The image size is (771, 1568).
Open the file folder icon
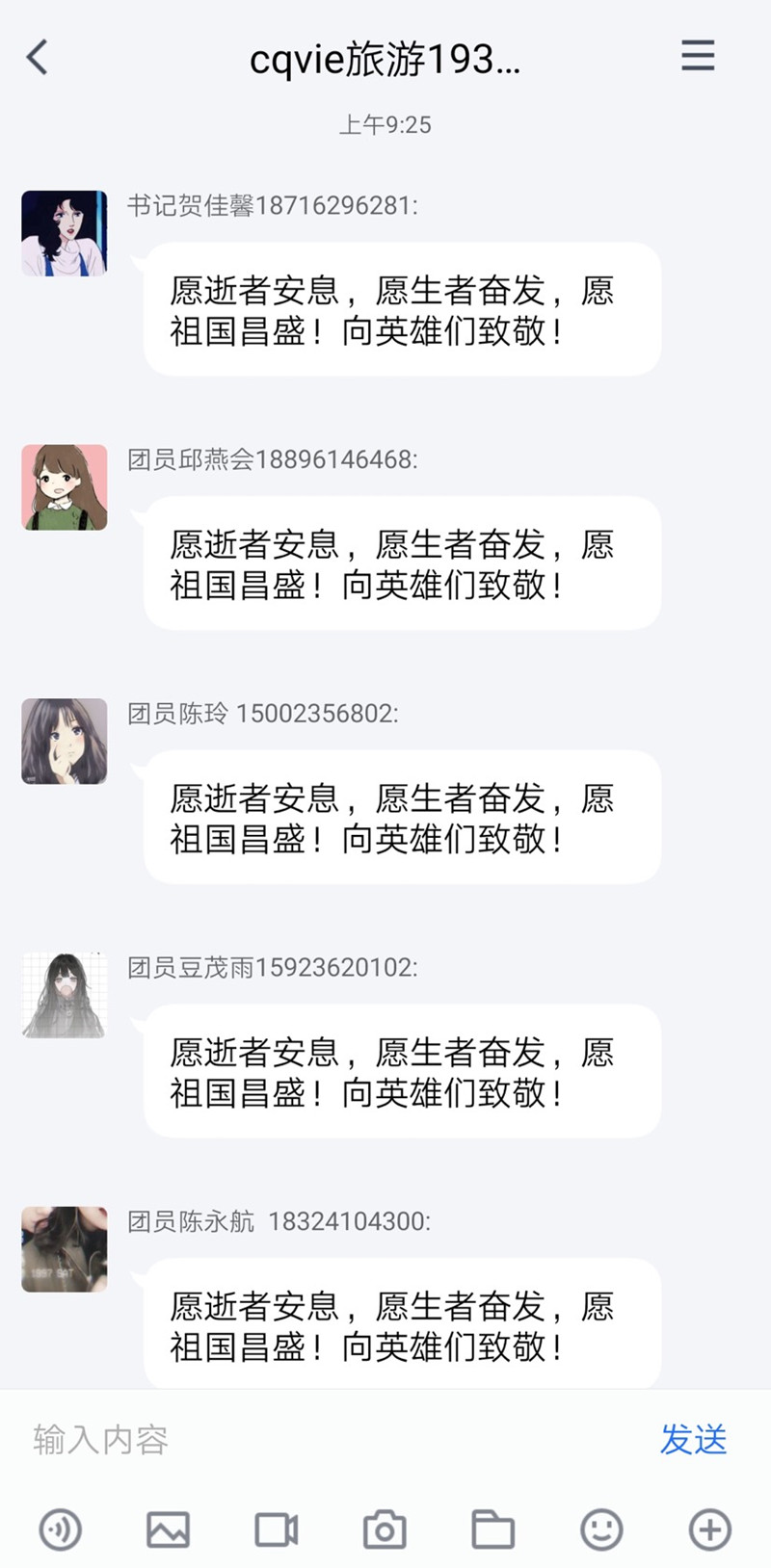coord(492,1529)
